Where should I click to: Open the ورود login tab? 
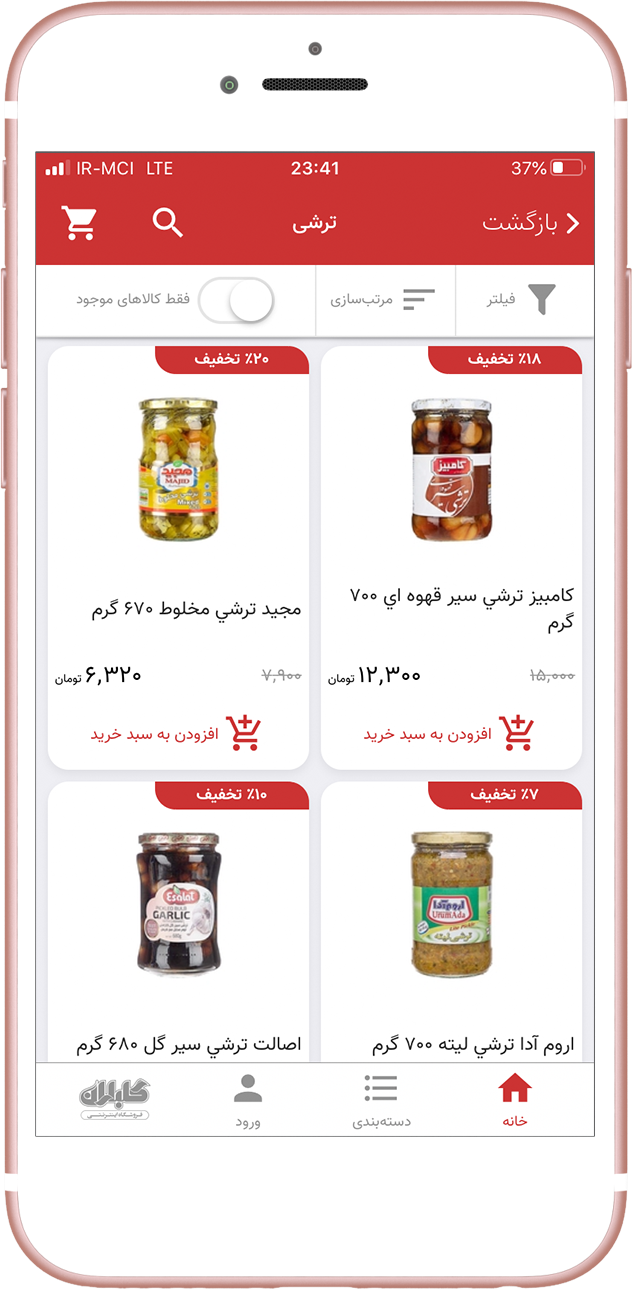248,1099
